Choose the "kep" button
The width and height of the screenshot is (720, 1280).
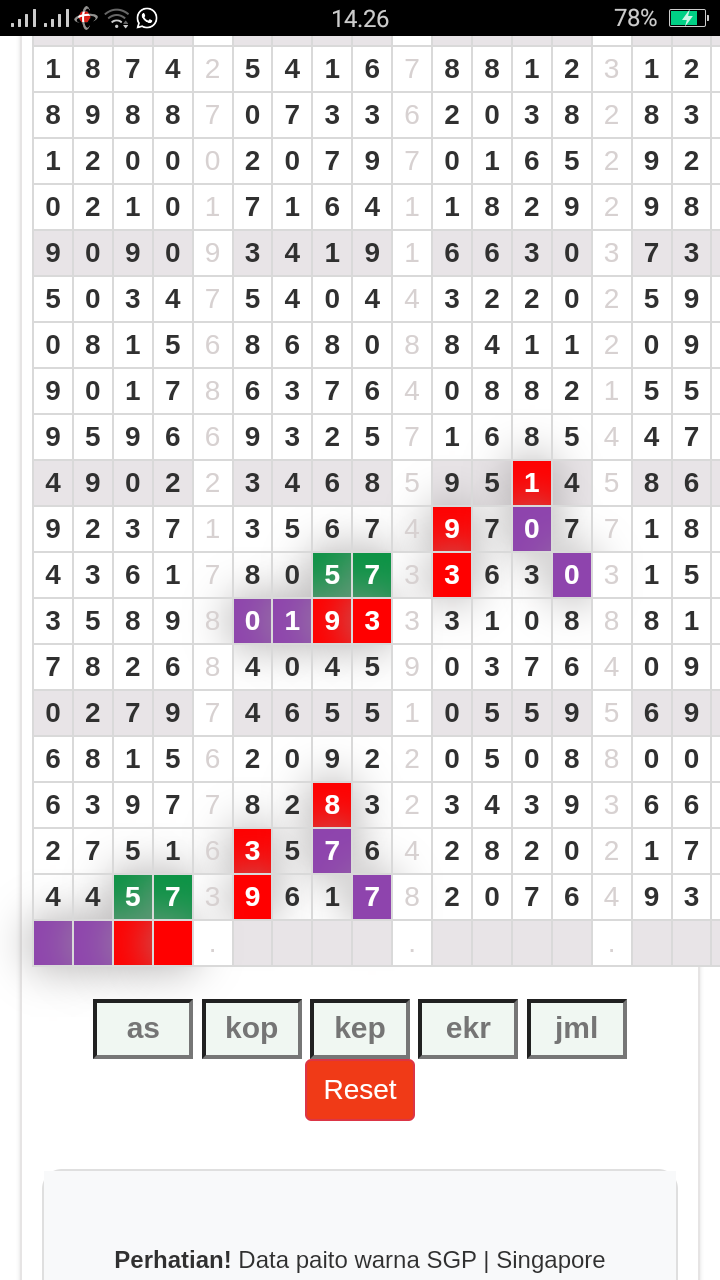coord(360,1028)
